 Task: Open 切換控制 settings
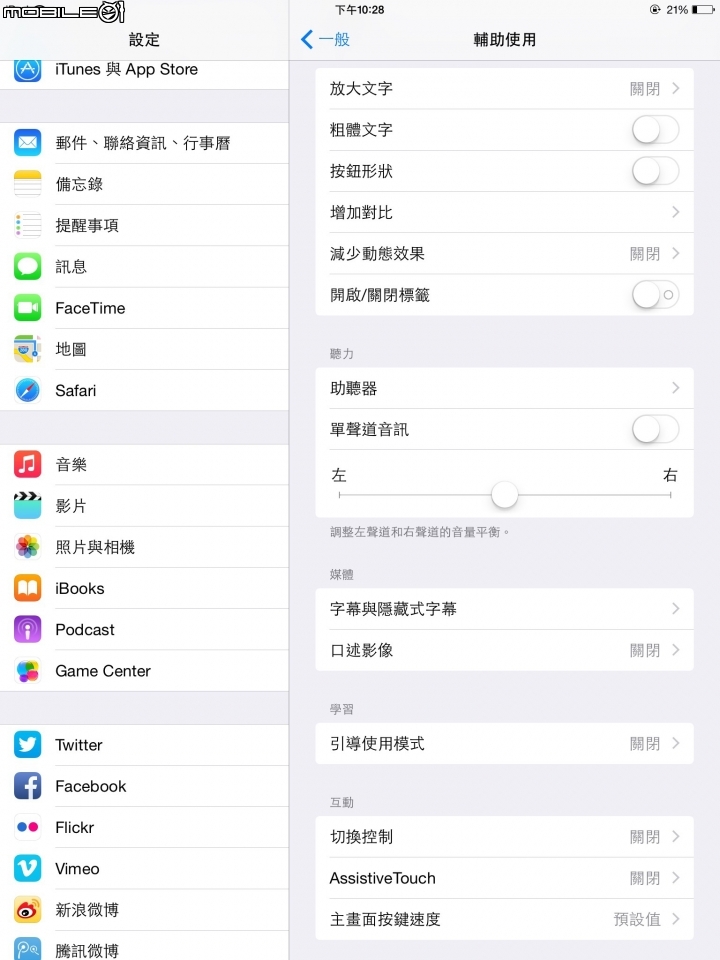(x=504, y=837)
